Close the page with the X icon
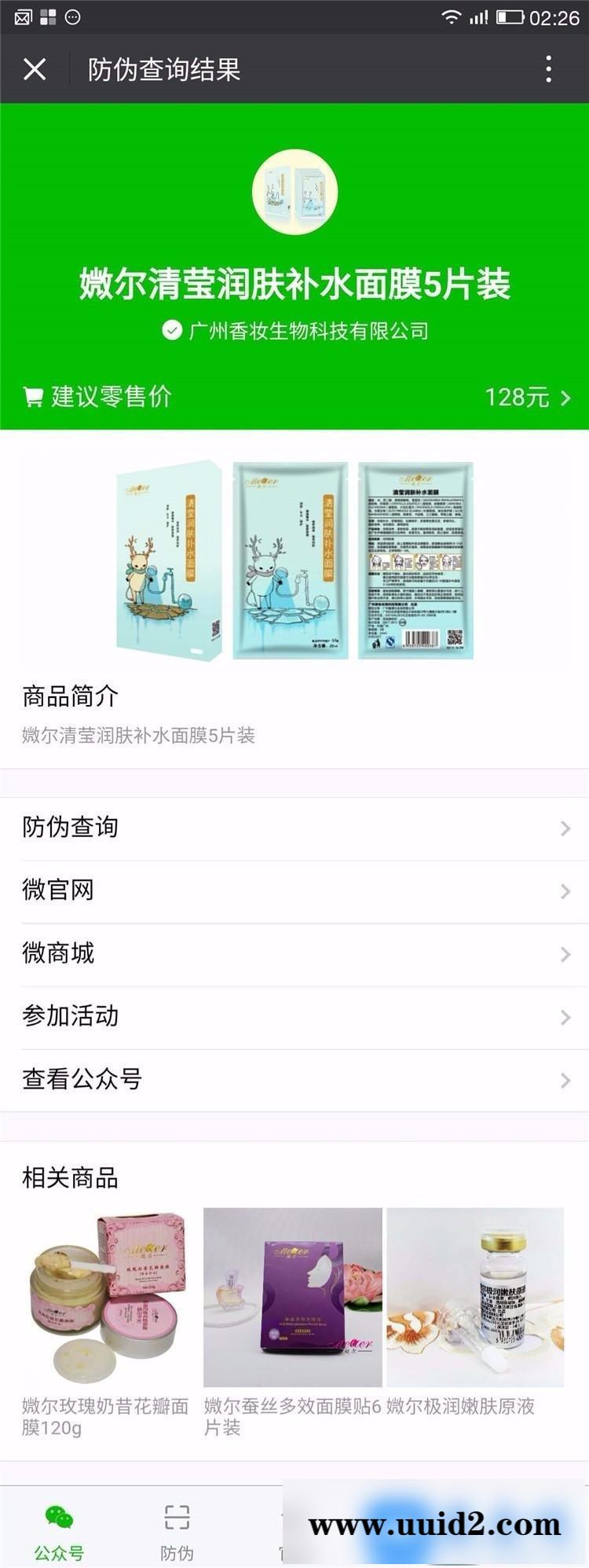This screenshot has width=589, height=1568. tap(35, 69)
